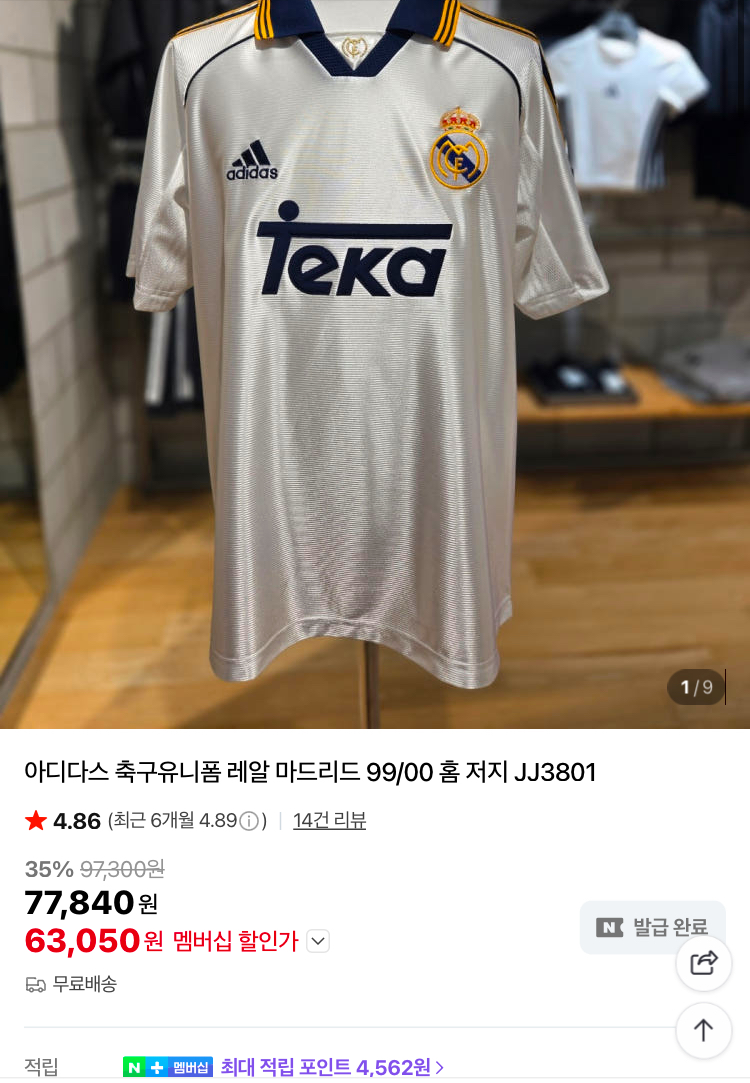
Task: Expand the 멤버십 할인가 dropdown chevron
Action: (318, 941)
